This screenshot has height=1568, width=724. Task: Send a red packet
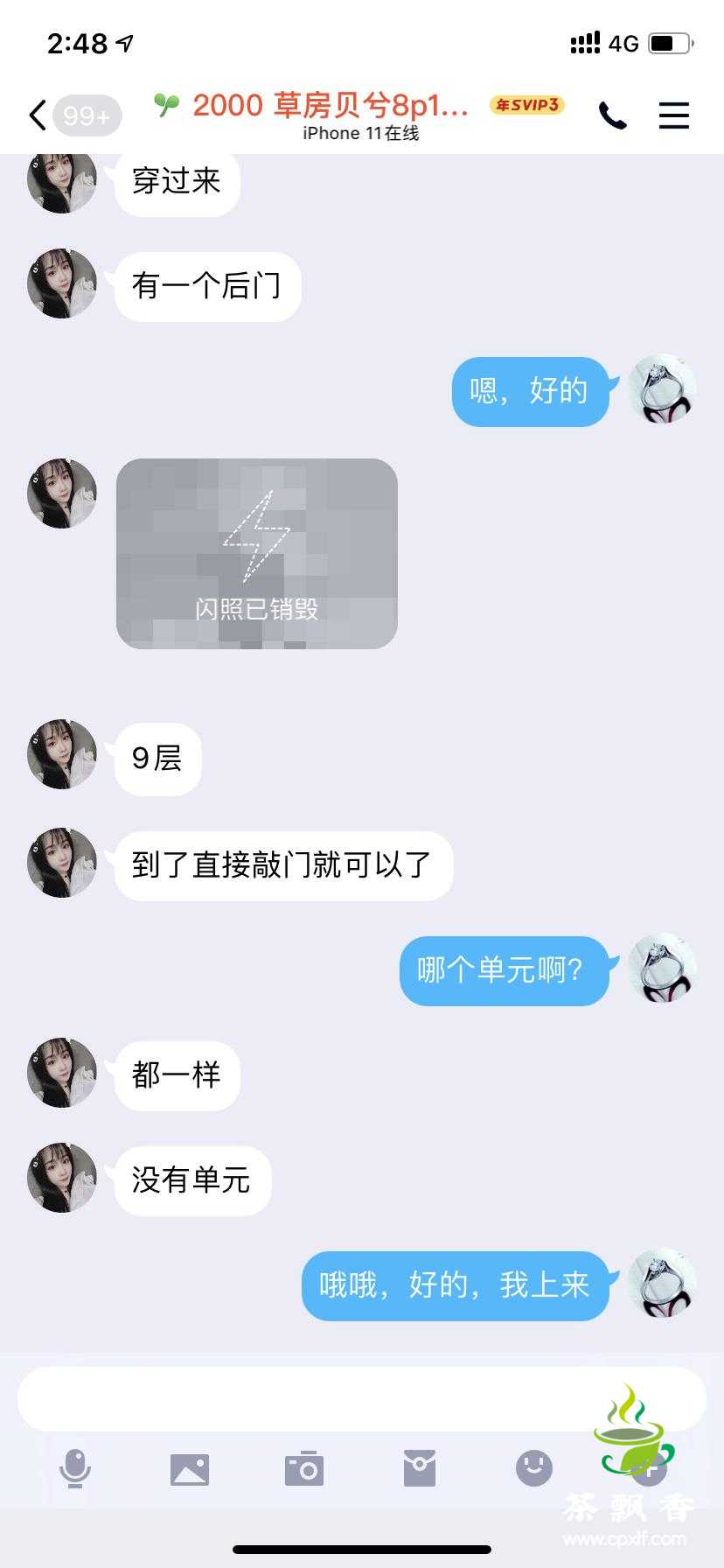(x=420, y=1467)
